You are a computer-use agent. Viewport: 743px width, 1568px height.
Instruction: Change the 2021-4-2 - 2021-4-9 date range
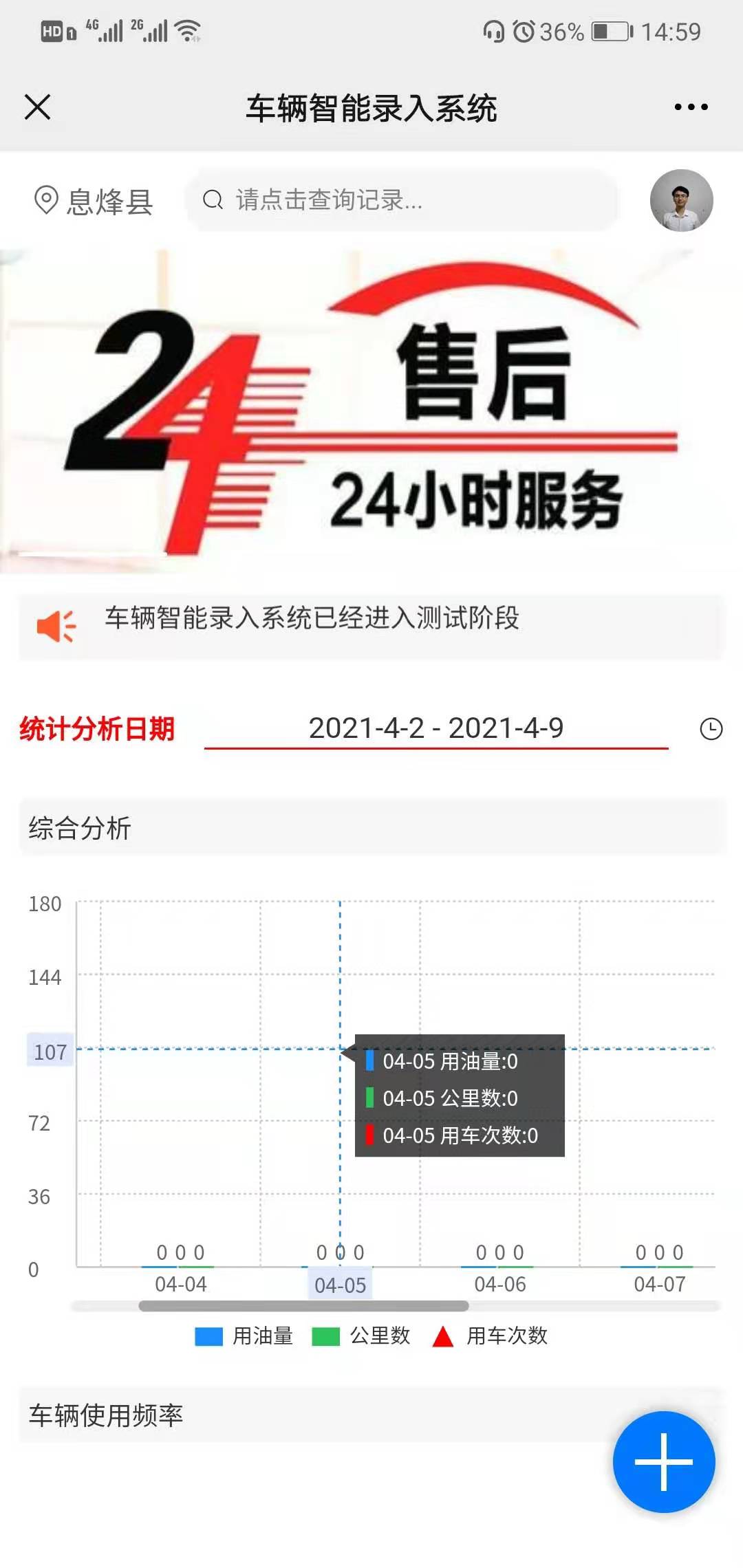click(436, 728)
